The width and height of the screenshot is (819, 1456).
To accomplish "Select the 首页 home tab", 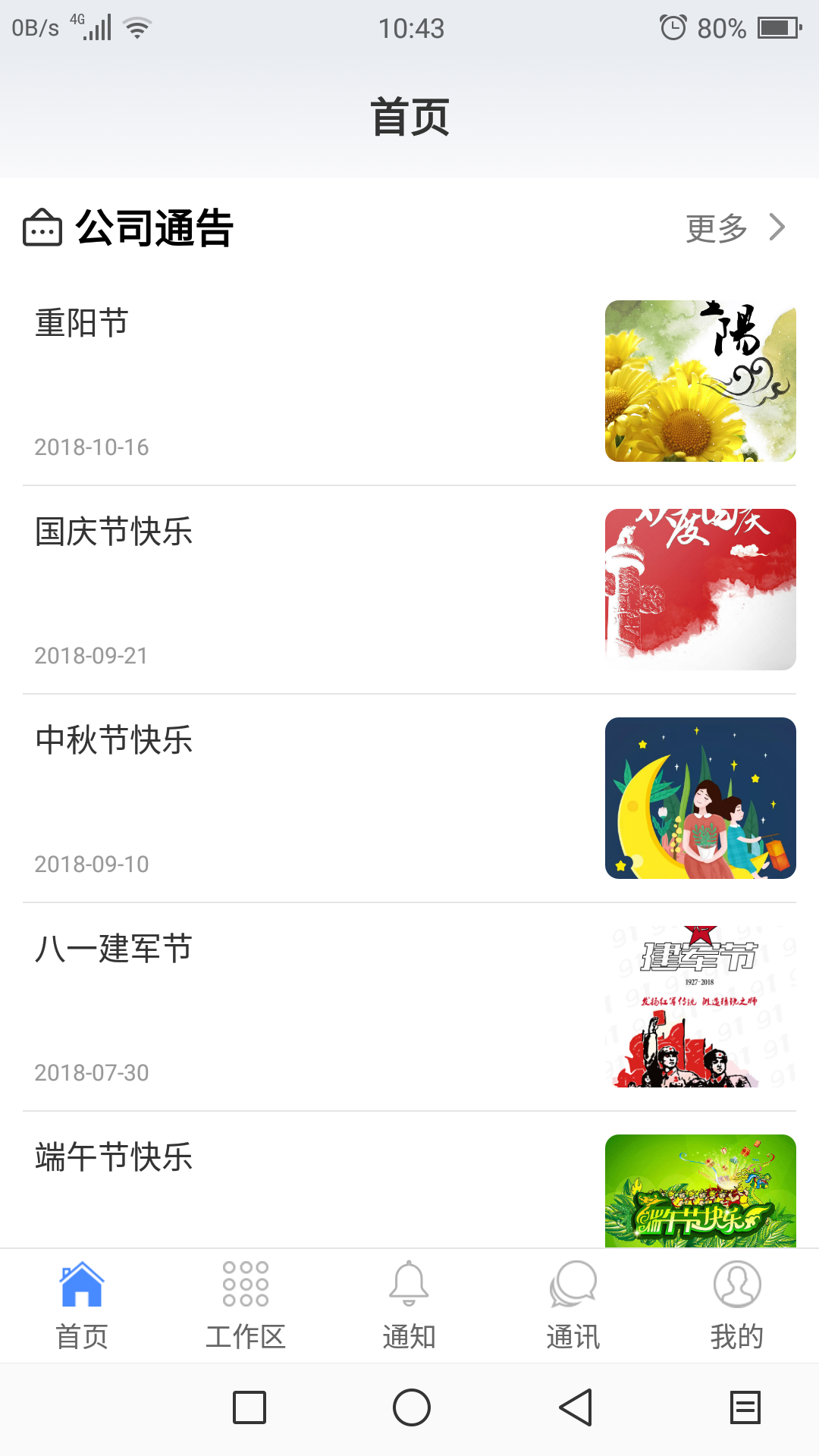I will point(82,1306).
